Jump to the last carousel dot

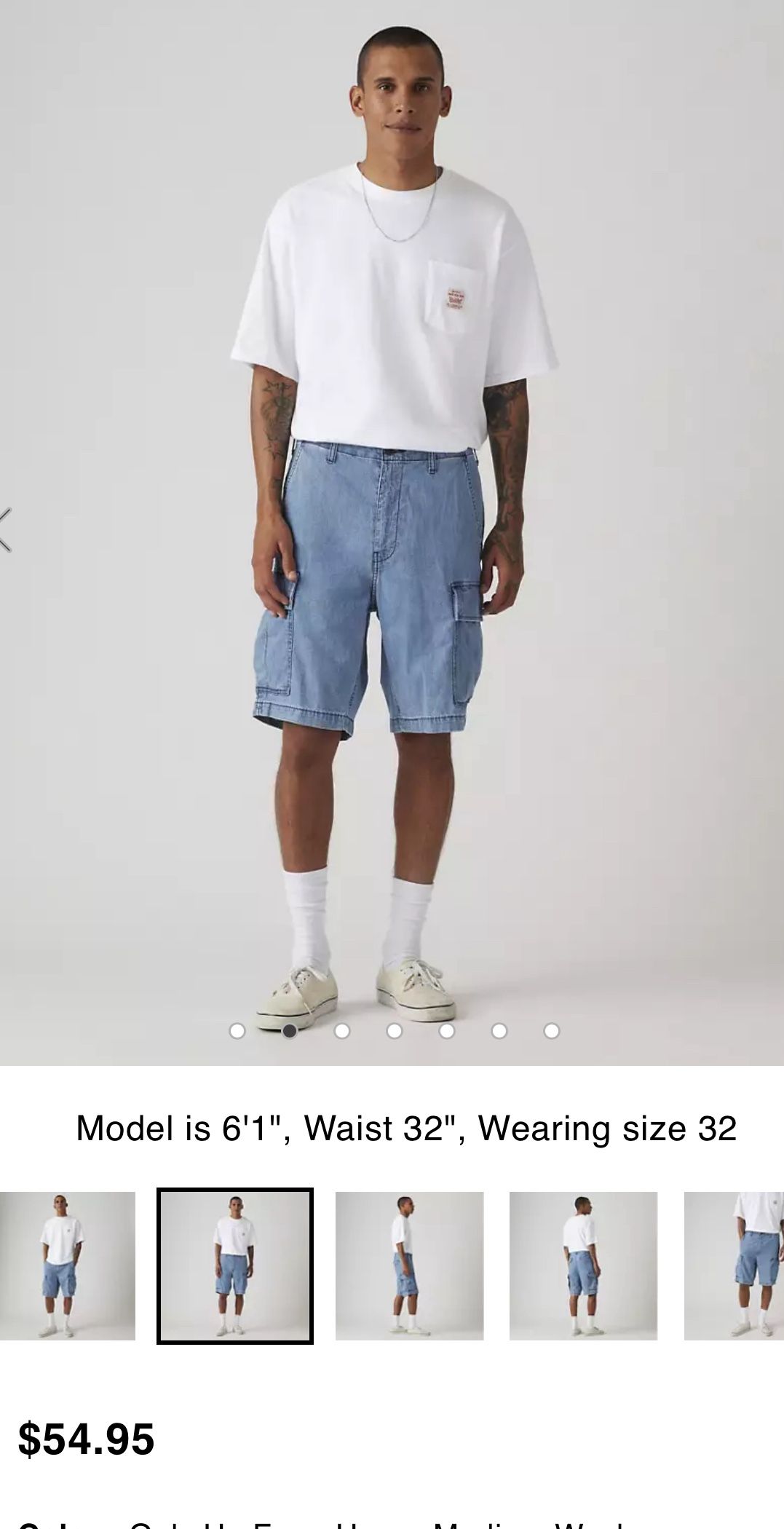tap(552, 1031)
